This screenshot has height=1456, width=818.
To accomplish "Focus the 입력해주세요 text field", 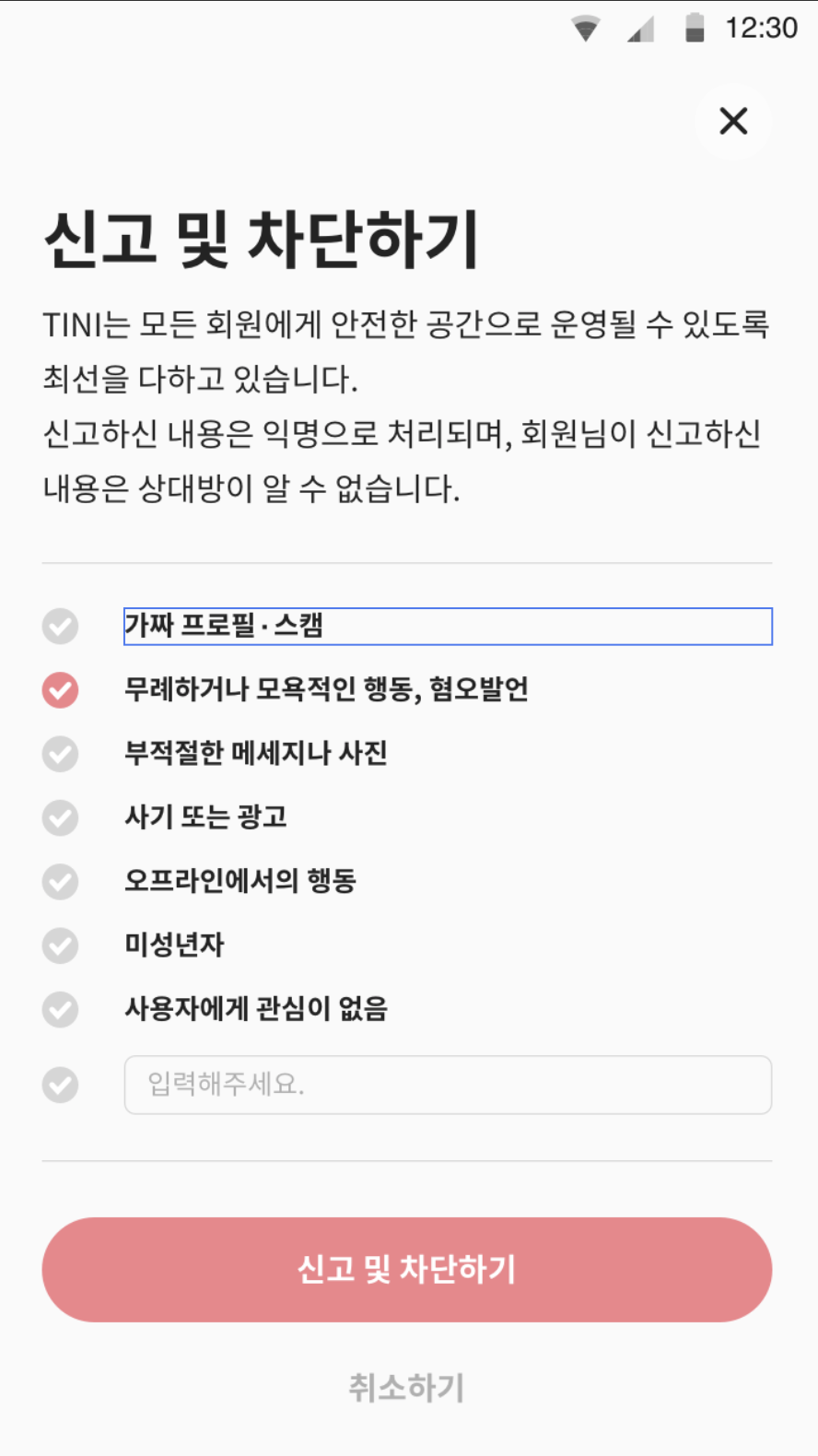I will tap(448, 1085).
